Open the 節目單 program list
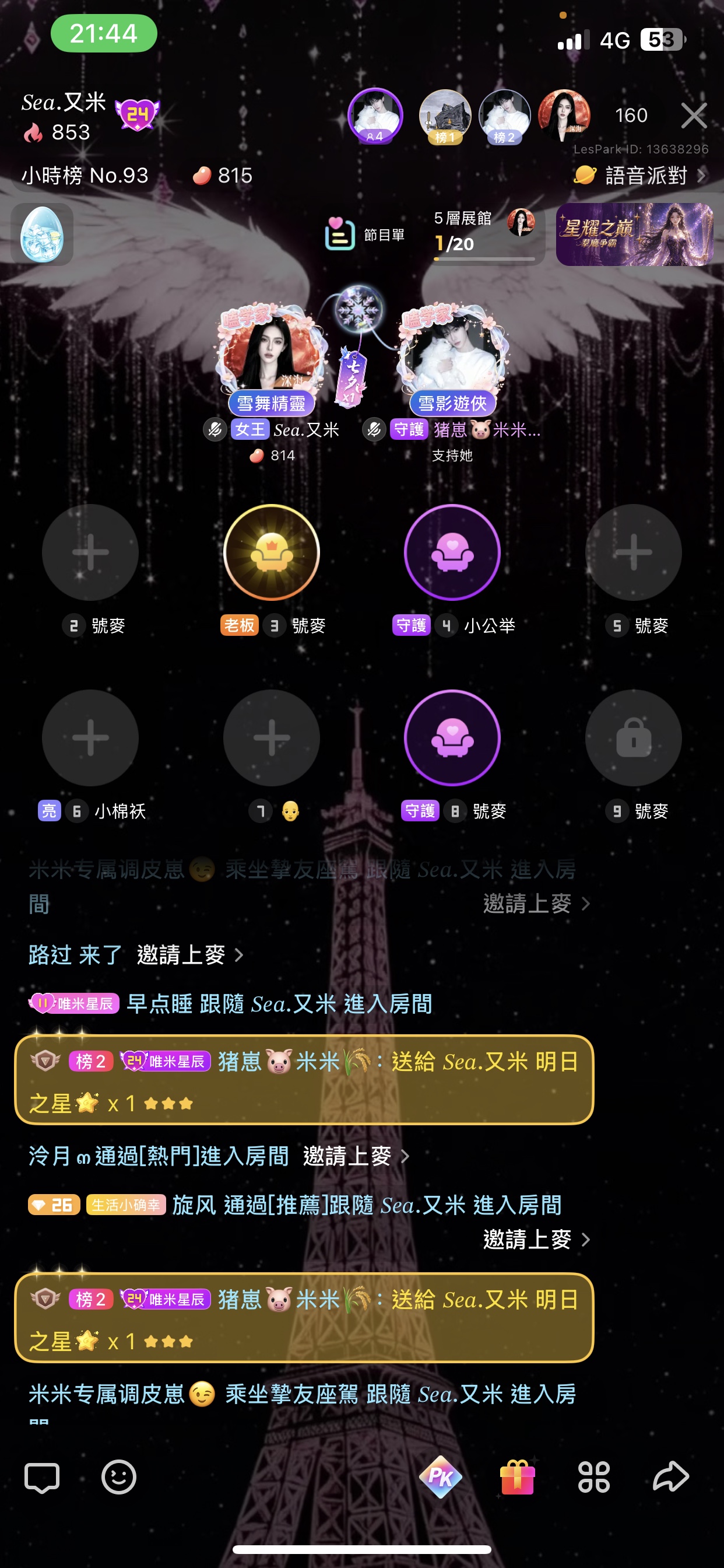 pos(364,235)
